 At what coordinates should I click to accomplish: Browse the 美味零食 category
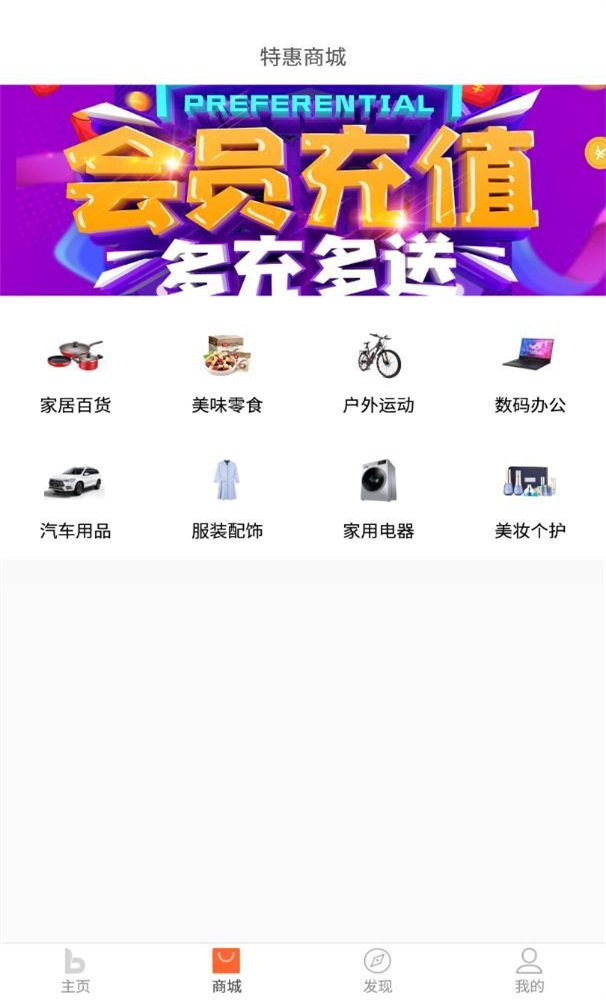(x=227, y=373)
